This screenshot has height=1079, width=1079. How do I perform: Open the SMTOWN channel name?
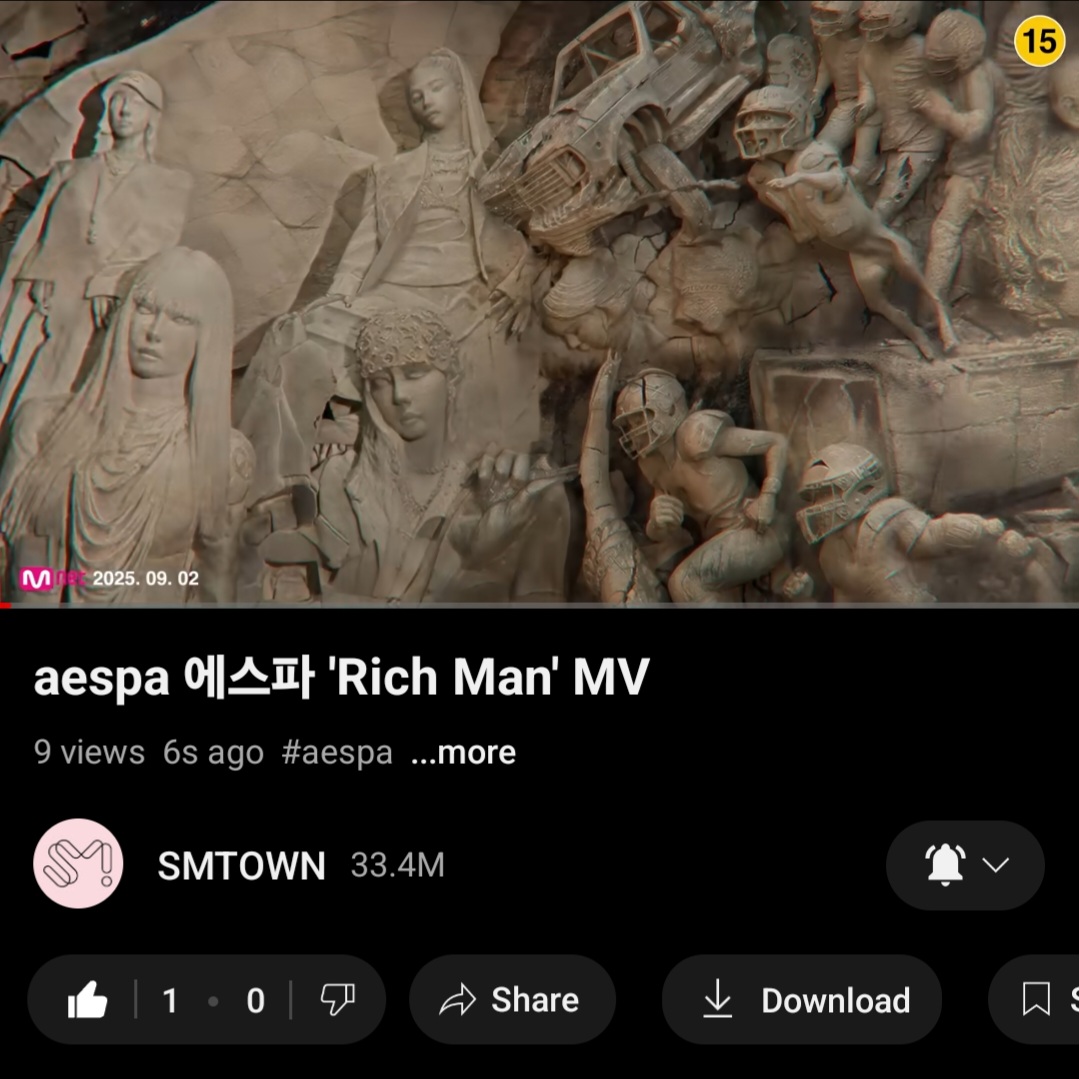click(242, 866)
